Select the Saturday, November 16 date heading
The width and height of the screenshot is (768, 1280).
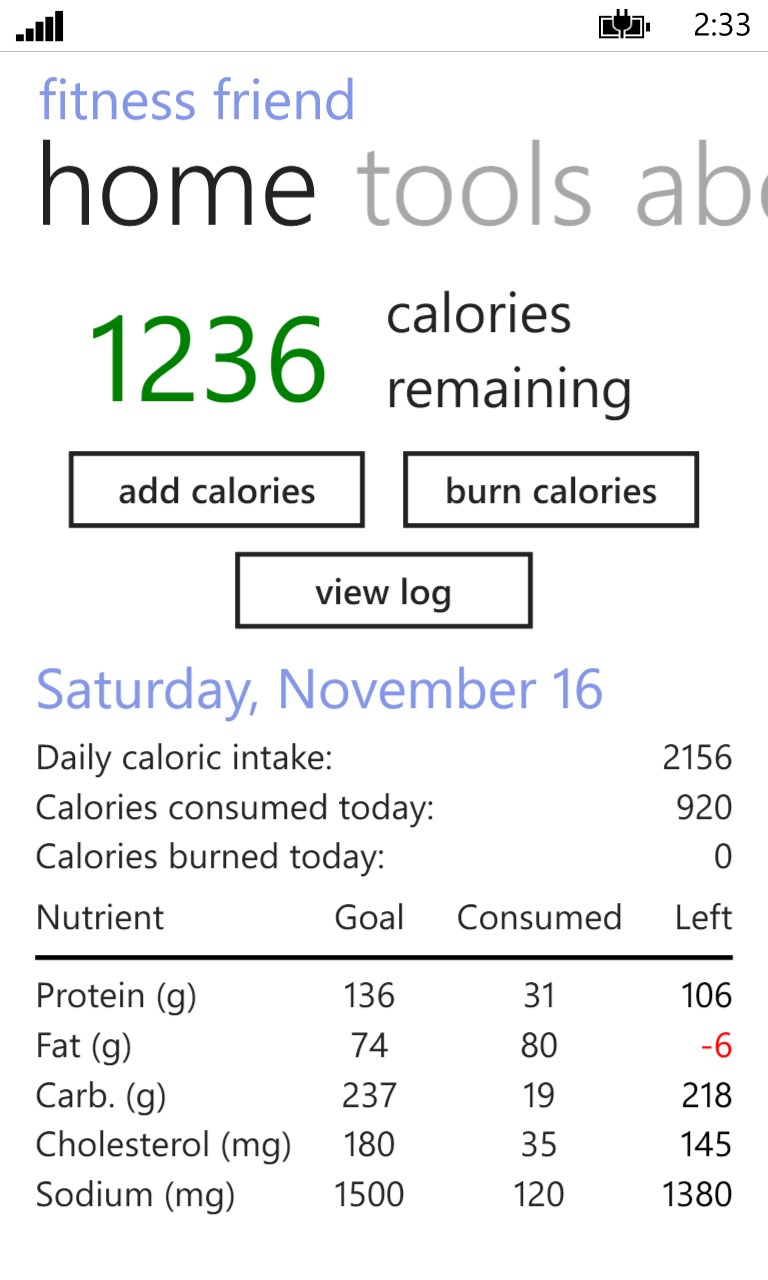(320, 688)
